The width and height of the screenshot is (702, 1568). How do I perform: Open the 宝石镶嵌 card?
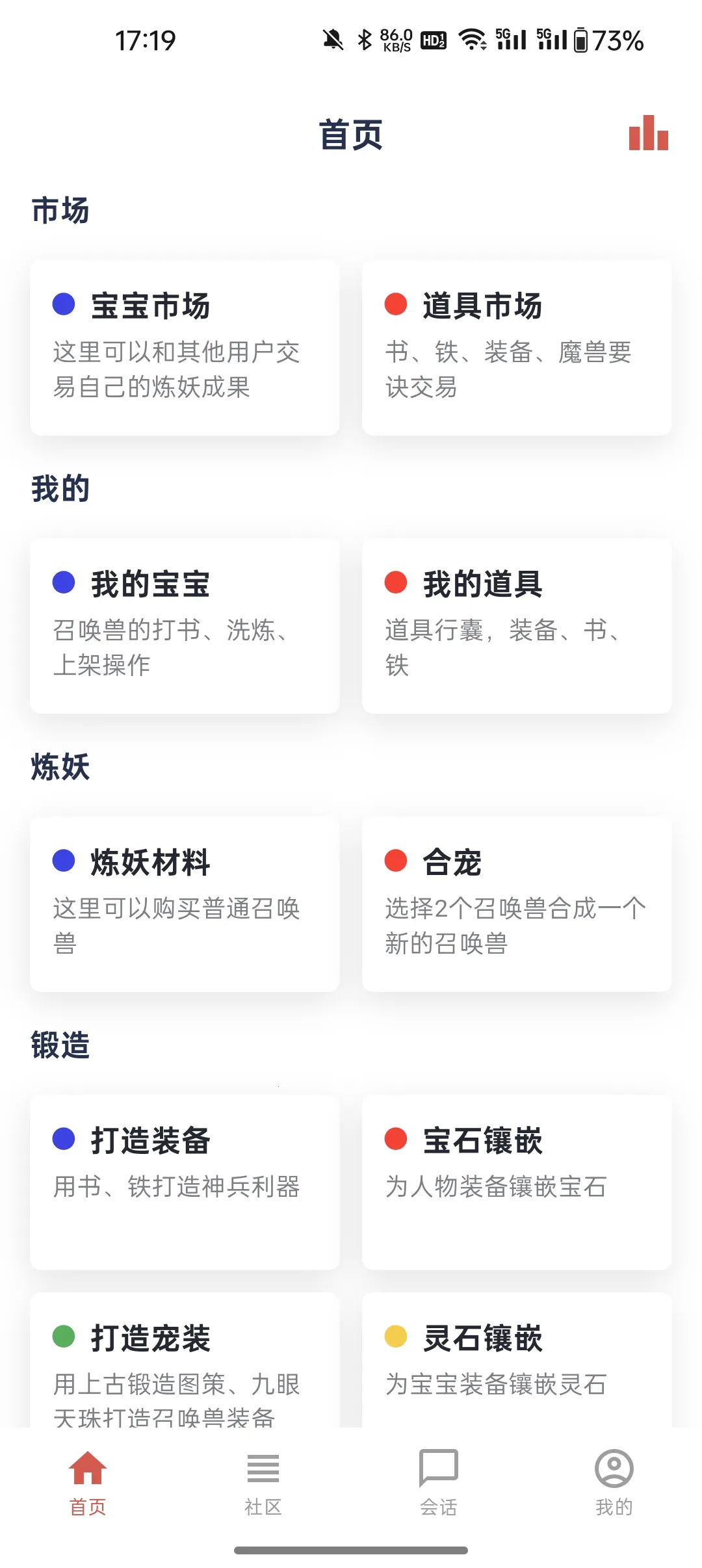tap(517, 1183)
